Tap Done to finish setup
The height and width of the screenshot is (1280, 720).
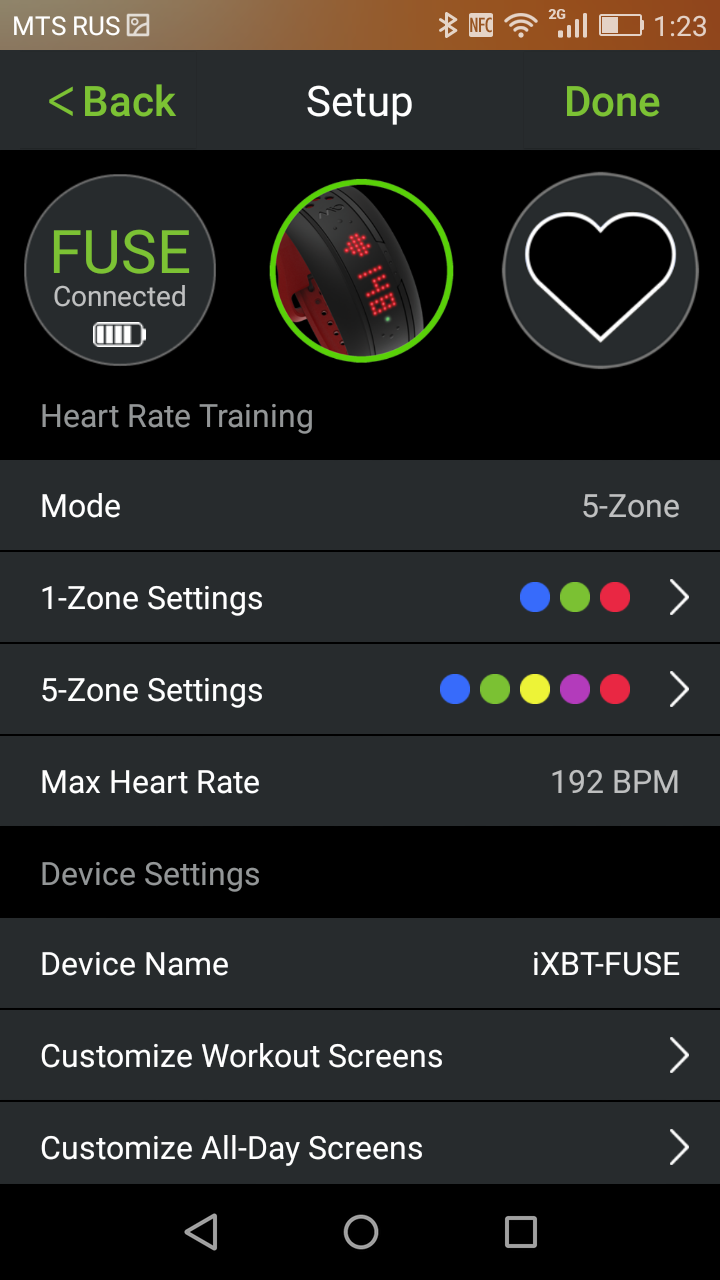click(x=612, y=101)
